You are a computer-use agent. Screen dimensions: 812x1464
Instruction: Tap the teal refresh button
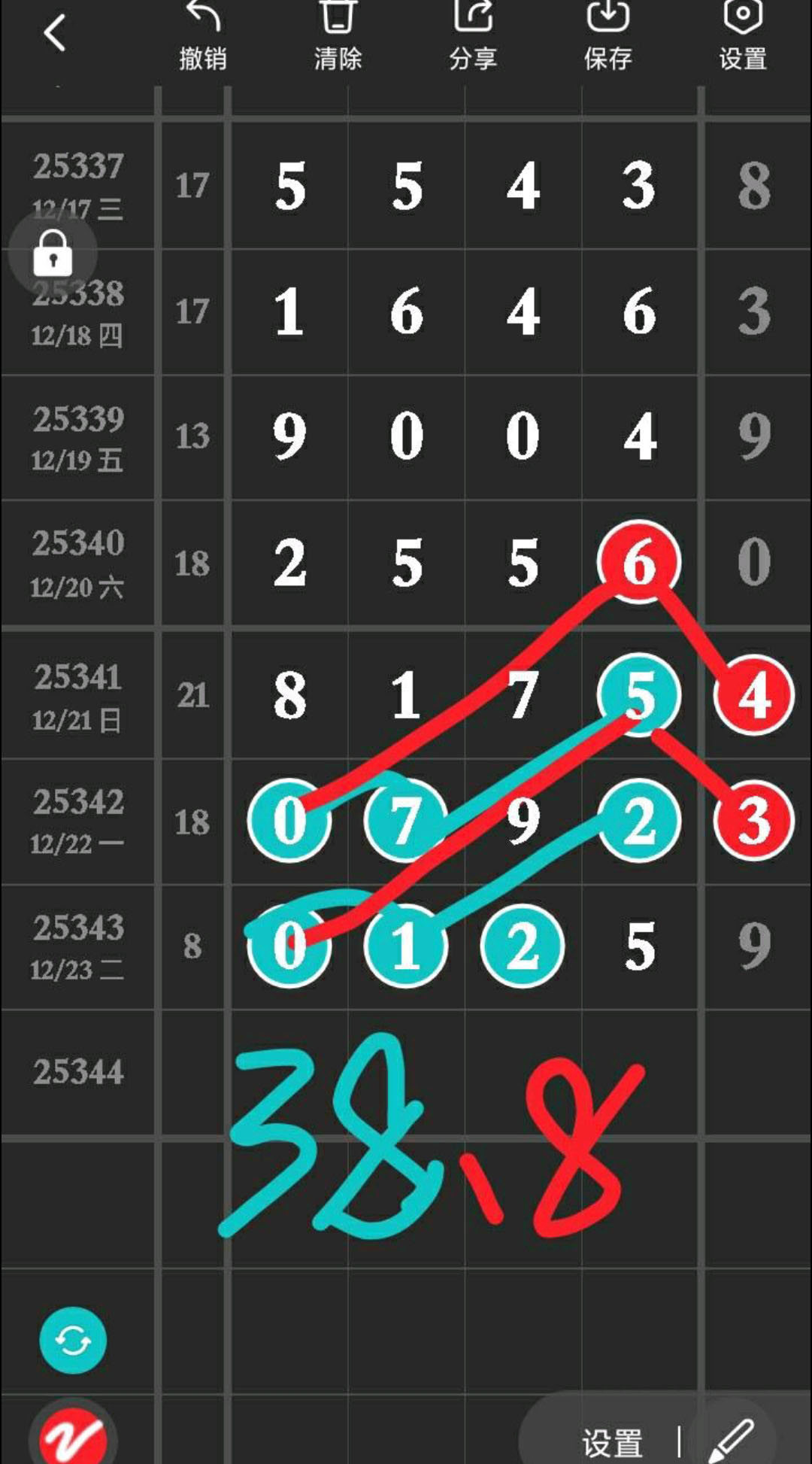(73, 1341)
